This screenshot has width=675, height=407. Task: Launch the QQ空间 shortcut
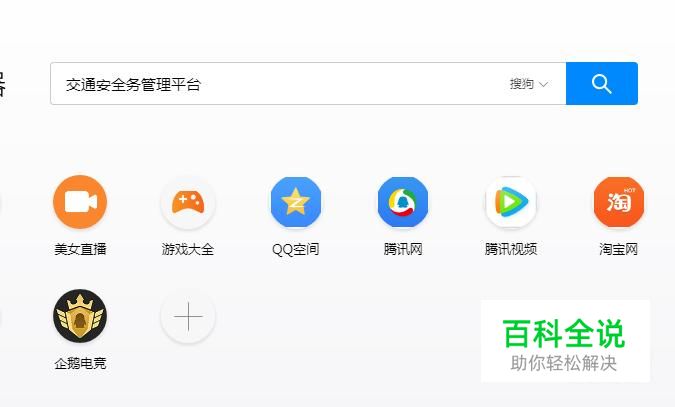click(295, 203)
